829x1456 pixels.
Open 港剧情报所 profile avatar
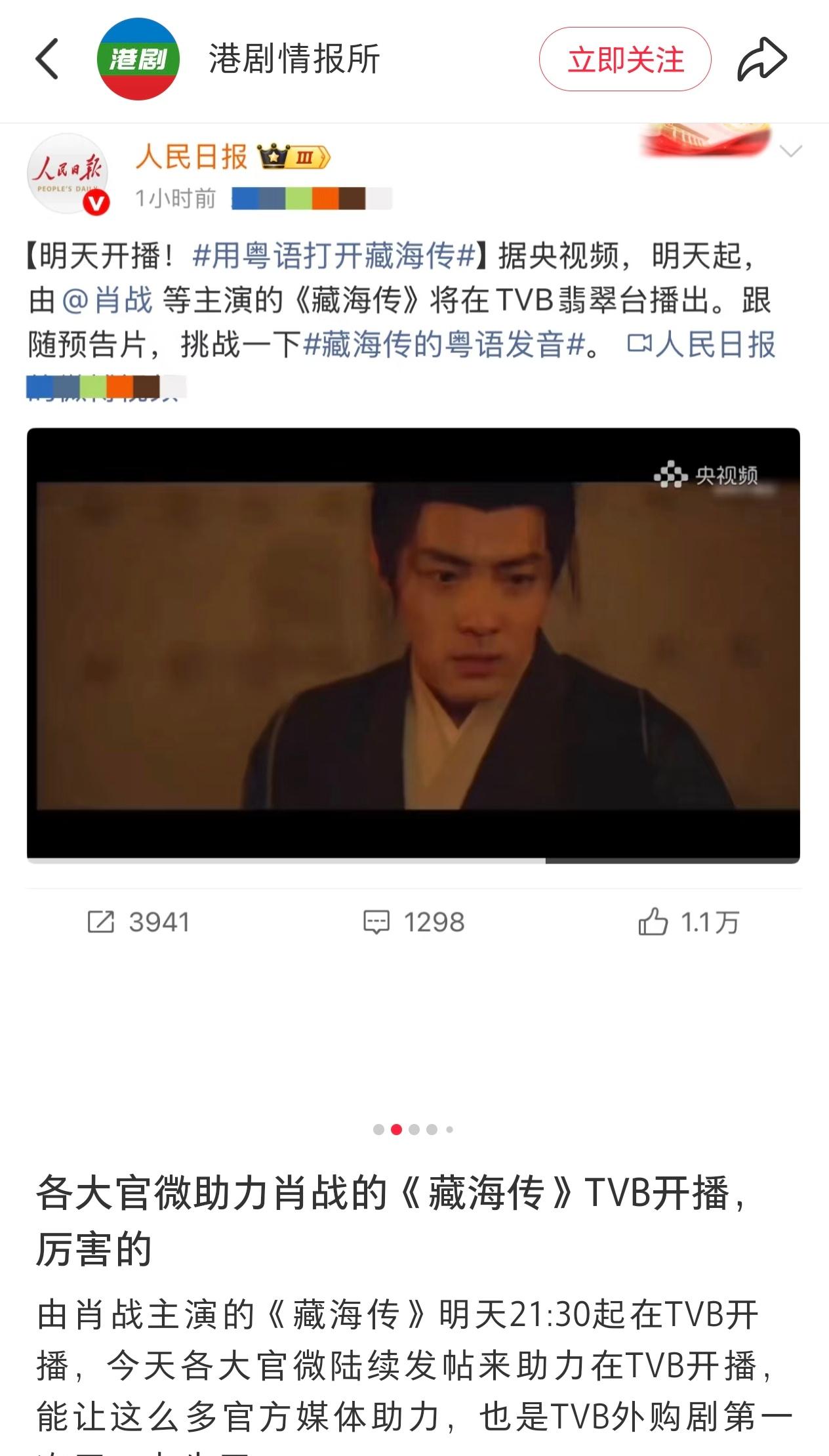tap(138, 59)
